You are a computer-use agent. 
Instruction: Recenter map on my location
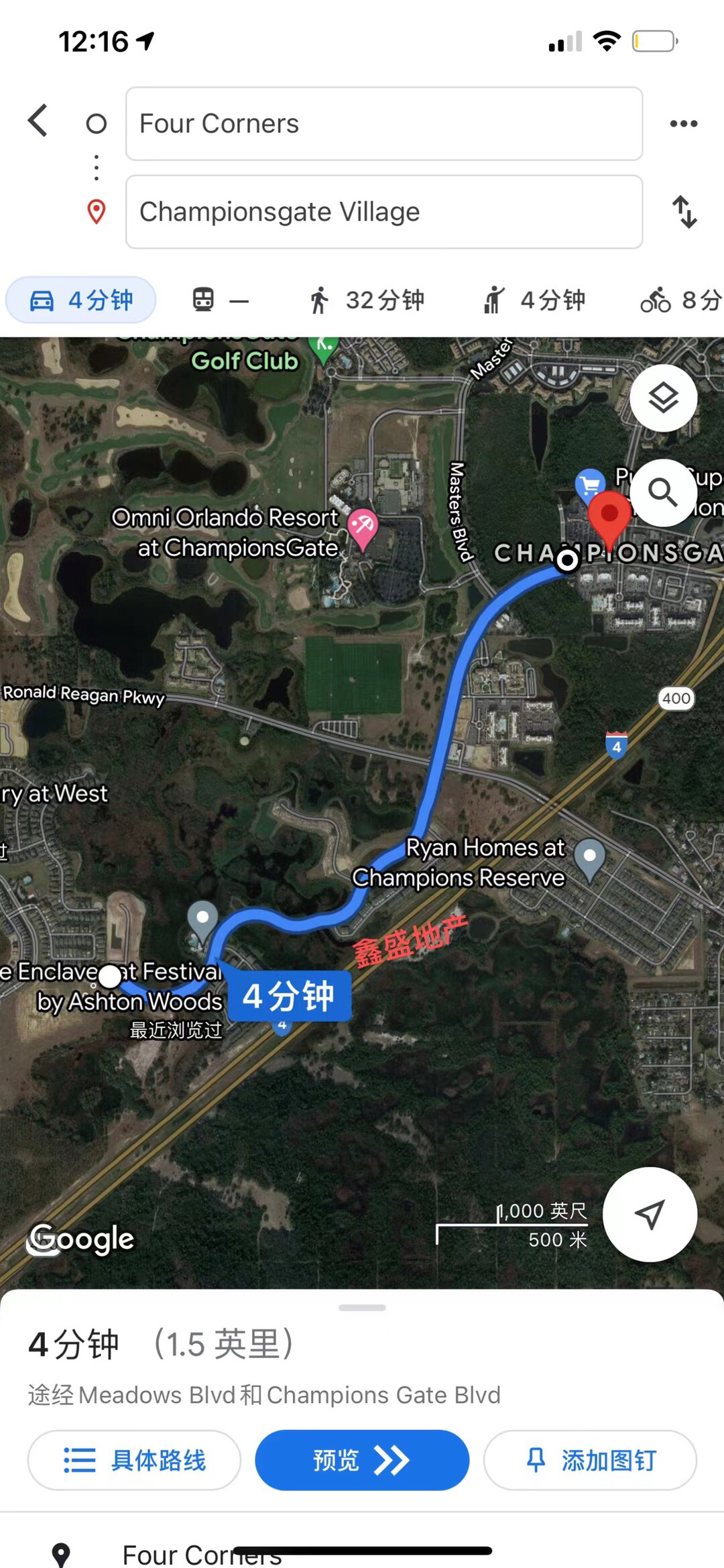649,1214
